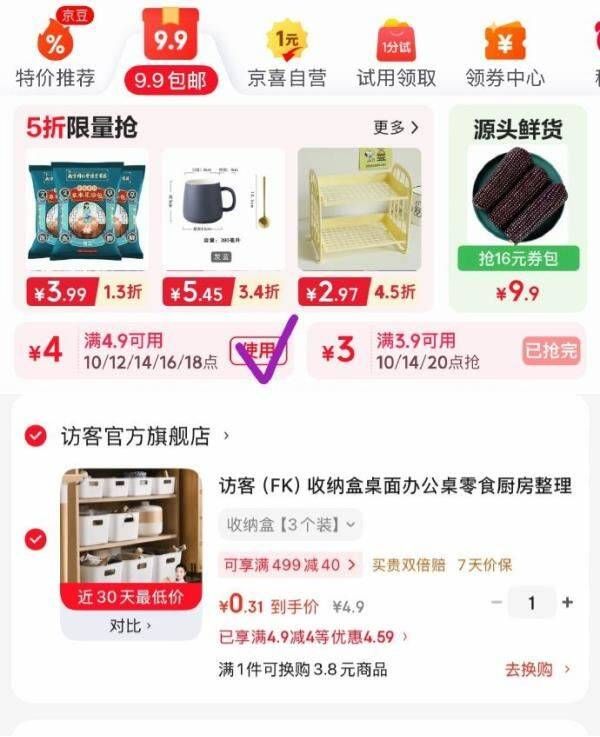This screenshot has width=600, height=737.
Task: View 可享满499减40 promotion details
Action: tap(289, 565)
